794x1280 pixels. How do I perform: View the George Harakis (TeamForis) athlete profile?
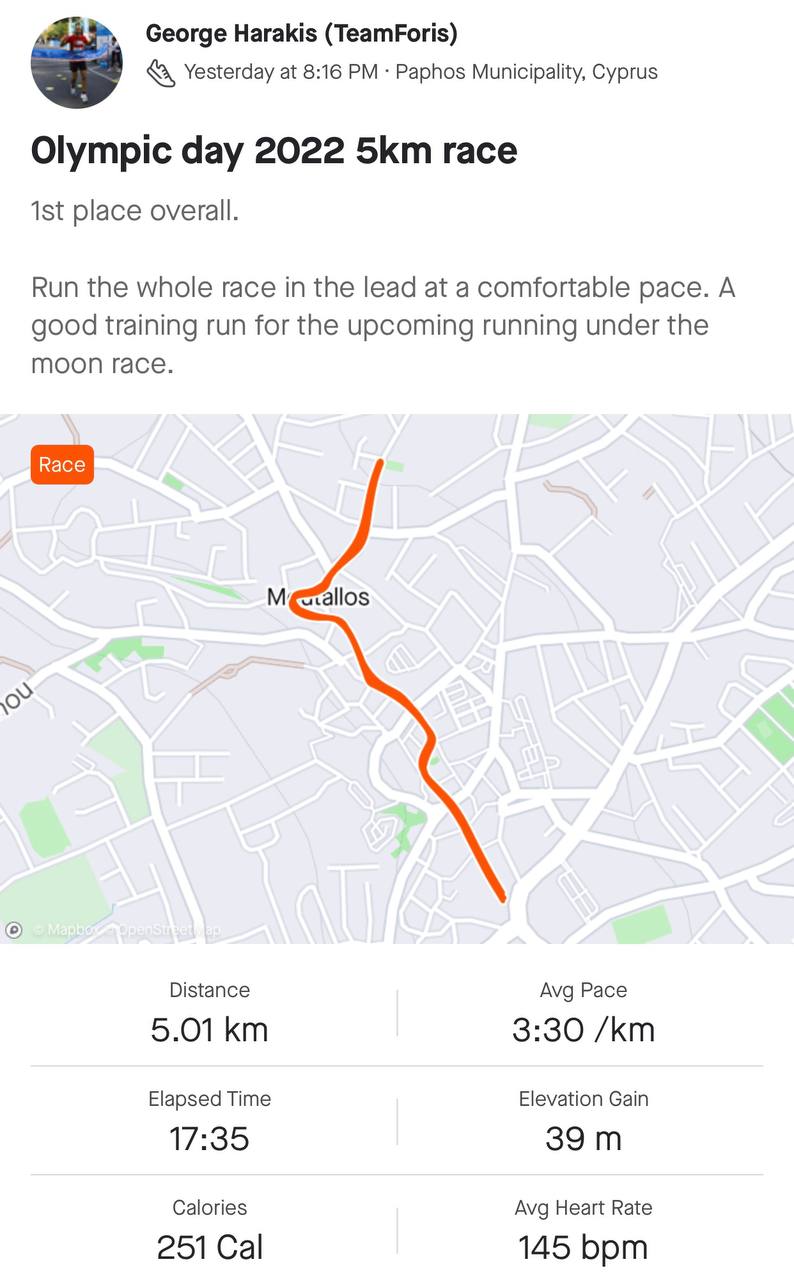[x=301, y=34]
